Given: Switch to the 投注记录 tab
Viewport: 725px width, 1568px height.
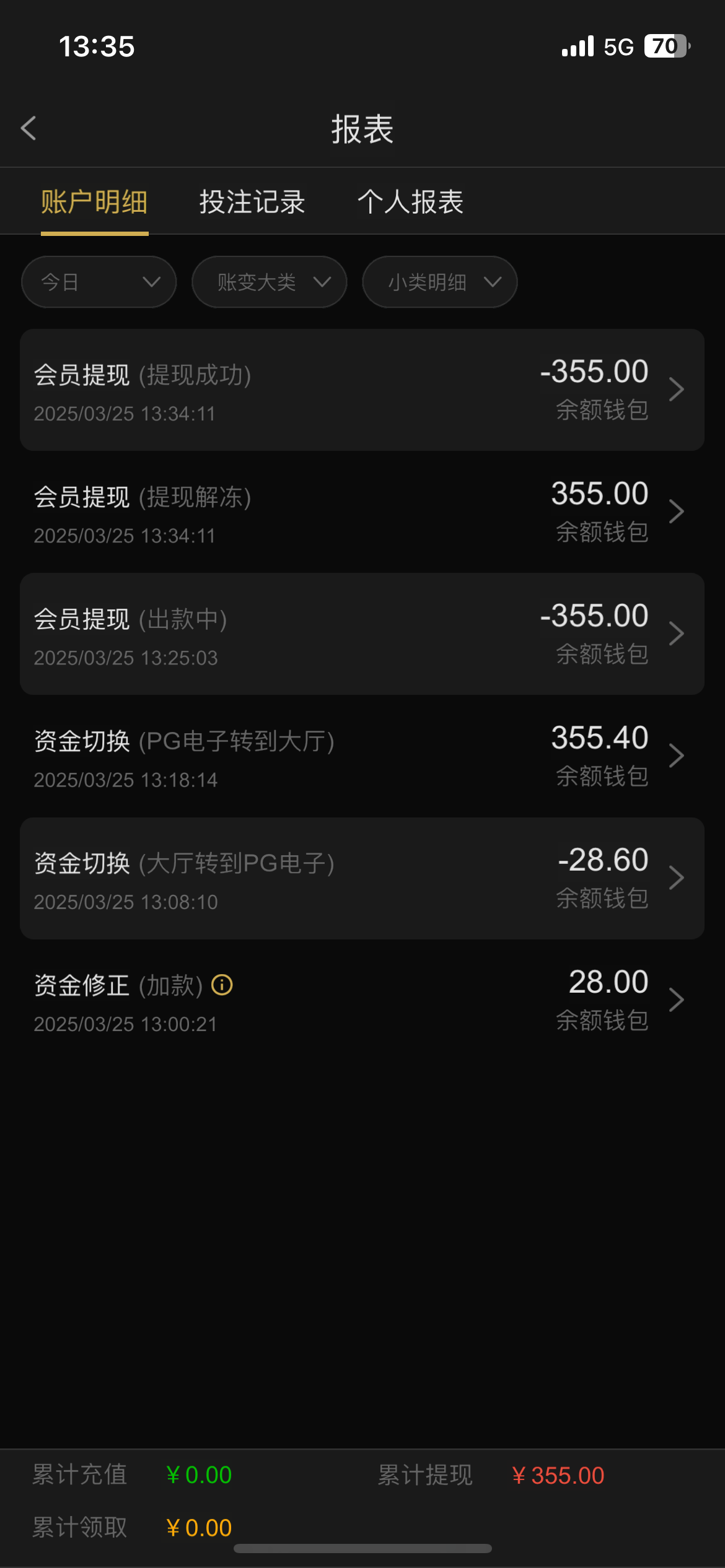Looking at the screenshot, I should (x=252, y=202).
